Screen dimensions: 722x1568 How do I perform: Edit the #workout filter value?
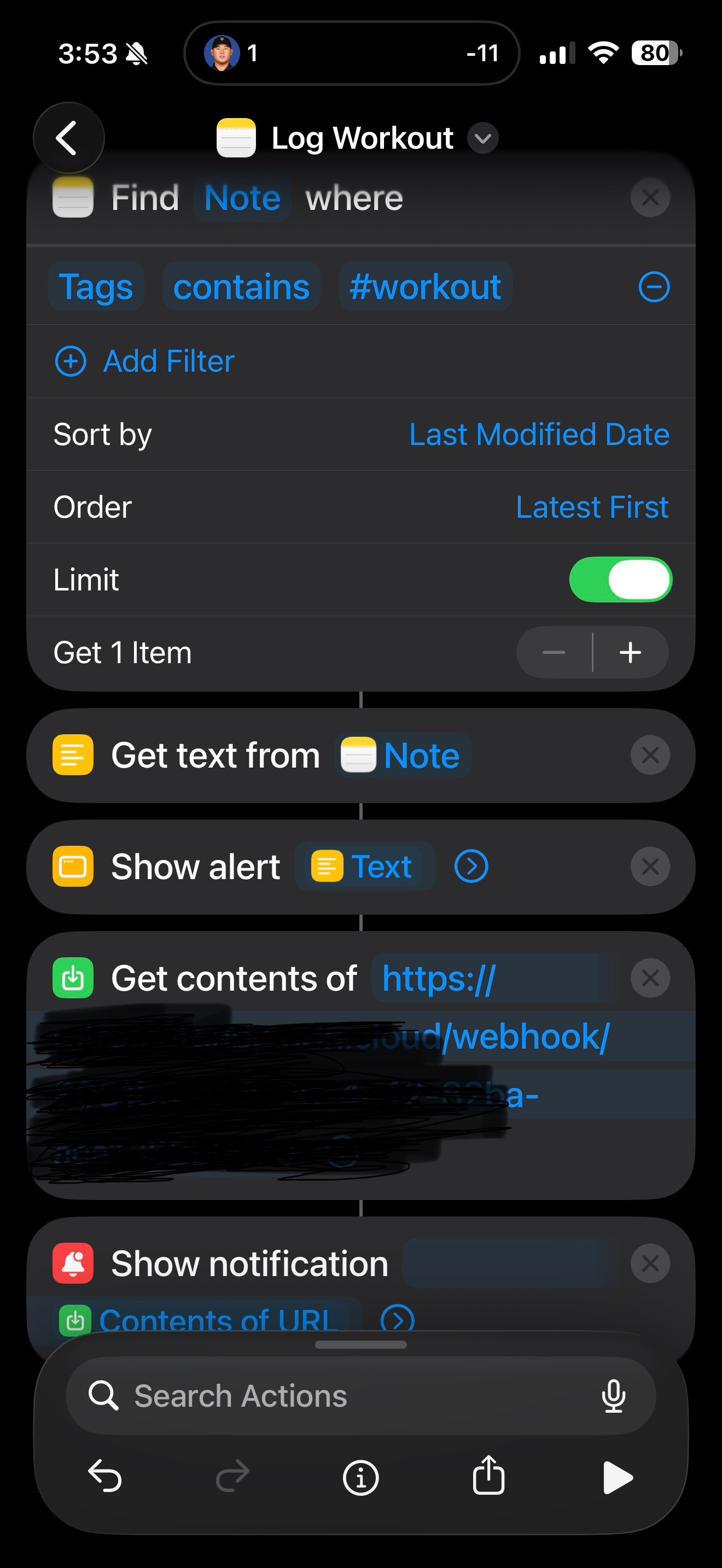(x=425, y=286)
